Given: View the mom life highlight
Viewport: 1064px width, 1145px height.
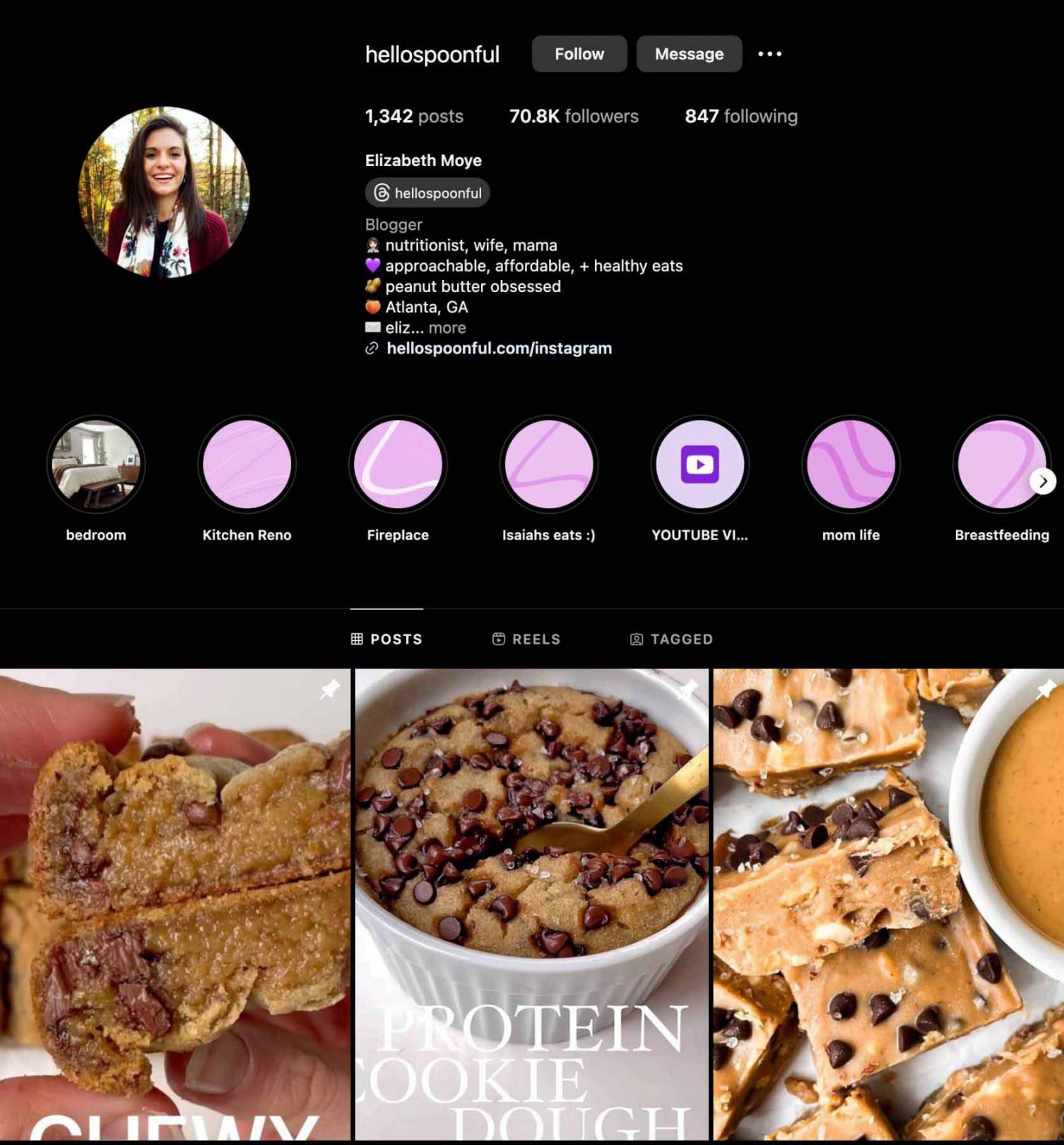Looking at the screenshot, I should [x=851, y=464].
